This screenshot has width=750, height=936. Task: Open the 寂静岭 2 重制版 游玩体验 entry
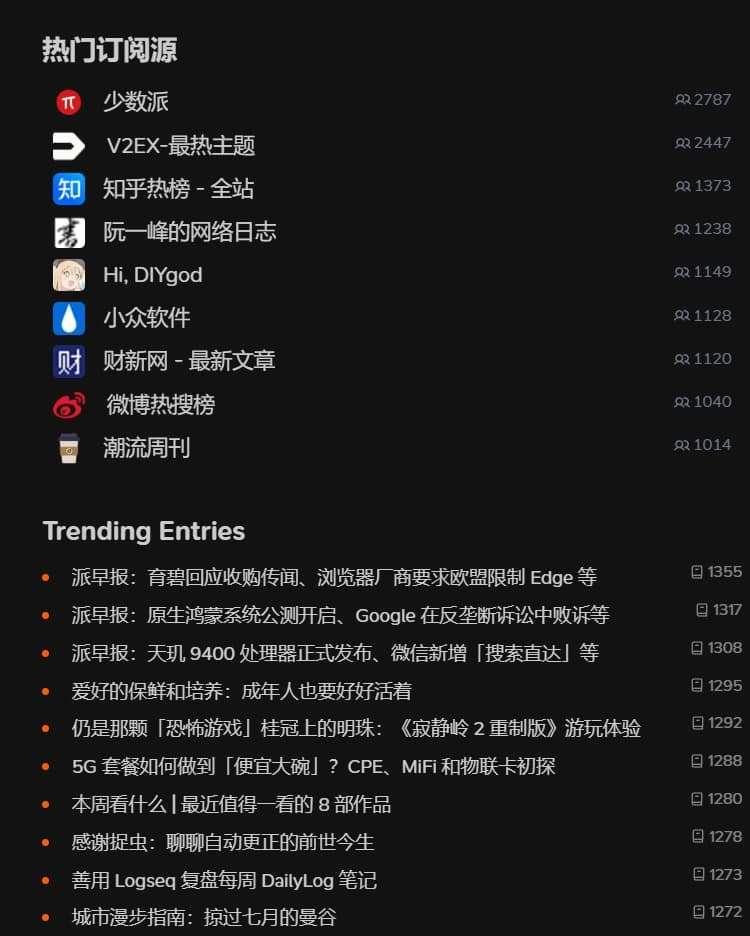[356, 728]
